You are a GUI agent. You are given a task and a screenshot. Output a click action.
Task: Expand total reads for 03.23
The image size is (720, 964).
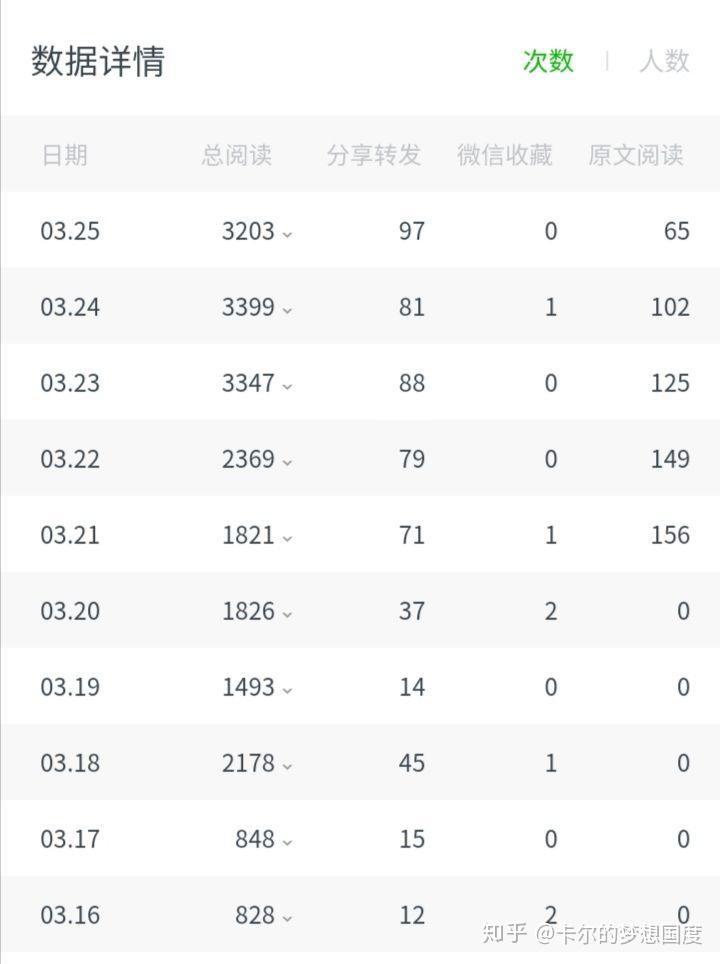(x=287, y=386)
